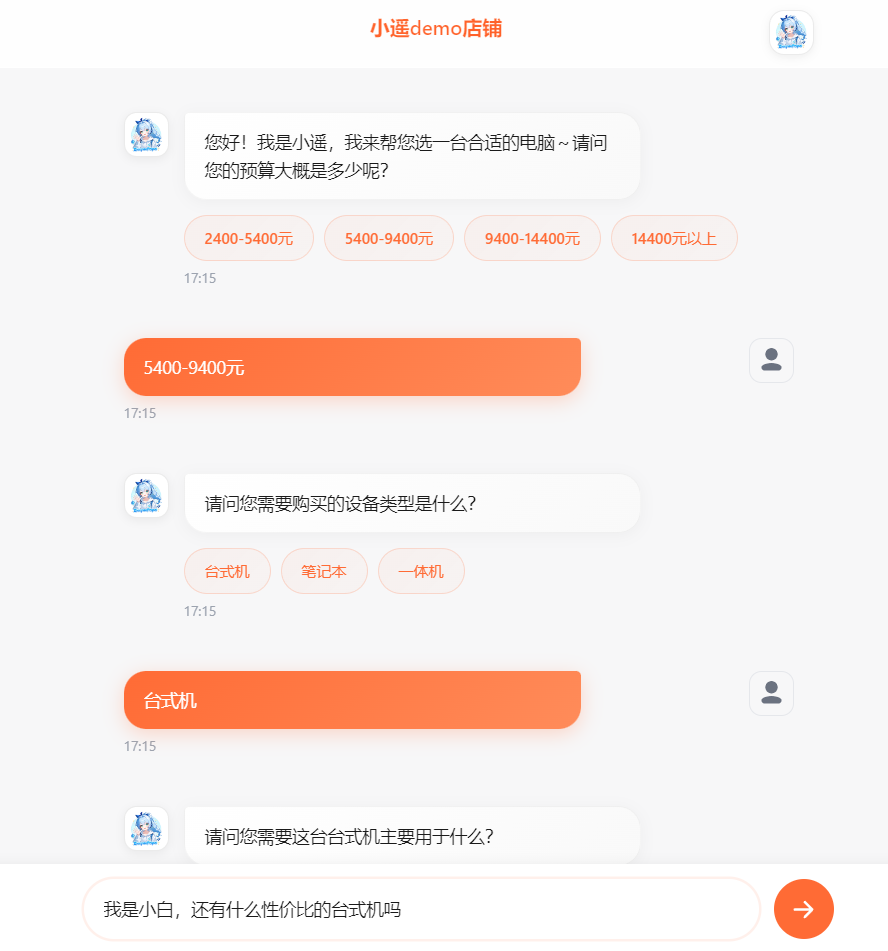Select the 2400-5400元 budget chip

point(248,238)
